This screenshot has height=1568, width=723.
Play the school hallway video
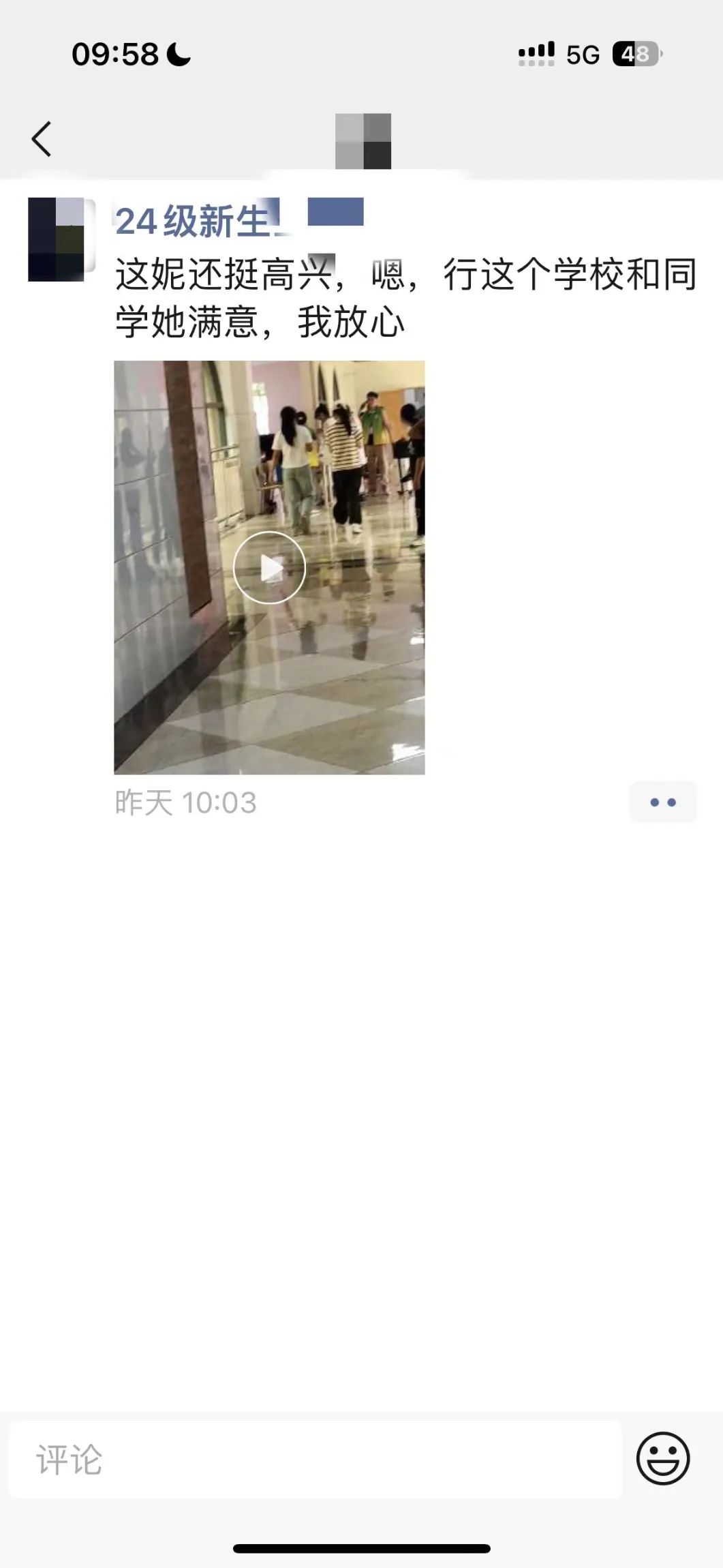coord(269,567)
